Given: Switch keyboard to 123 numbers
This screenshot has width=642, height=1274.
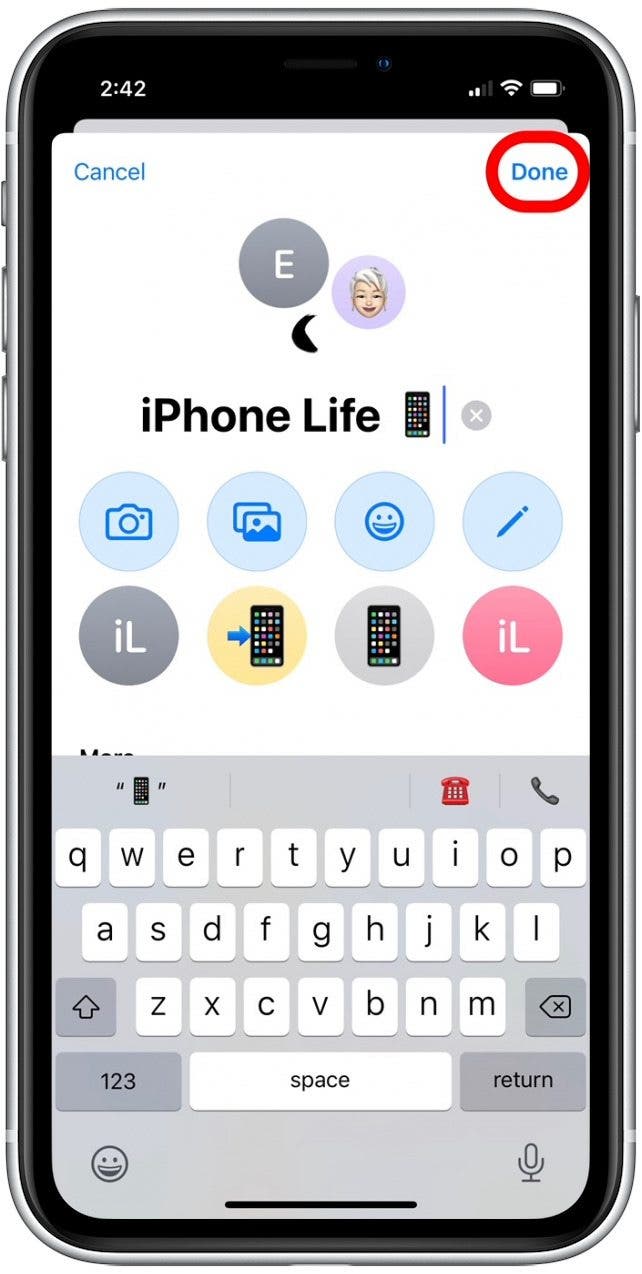Looking at the screenshot, I should [x=118, y=1081].
